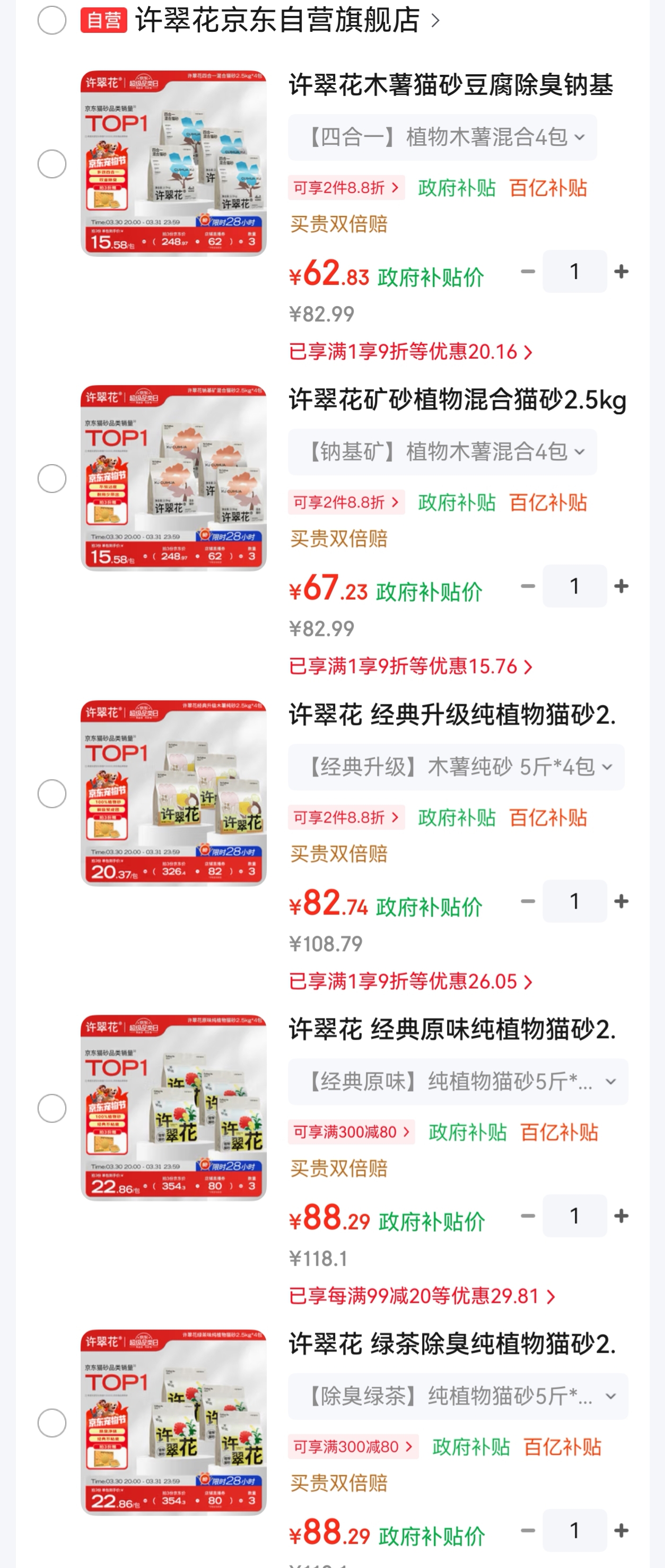Select the 经典升级纯植物猫砂 item checkbox
The height and width of the screenshot is (1568, 665).
tap(52, 794)
